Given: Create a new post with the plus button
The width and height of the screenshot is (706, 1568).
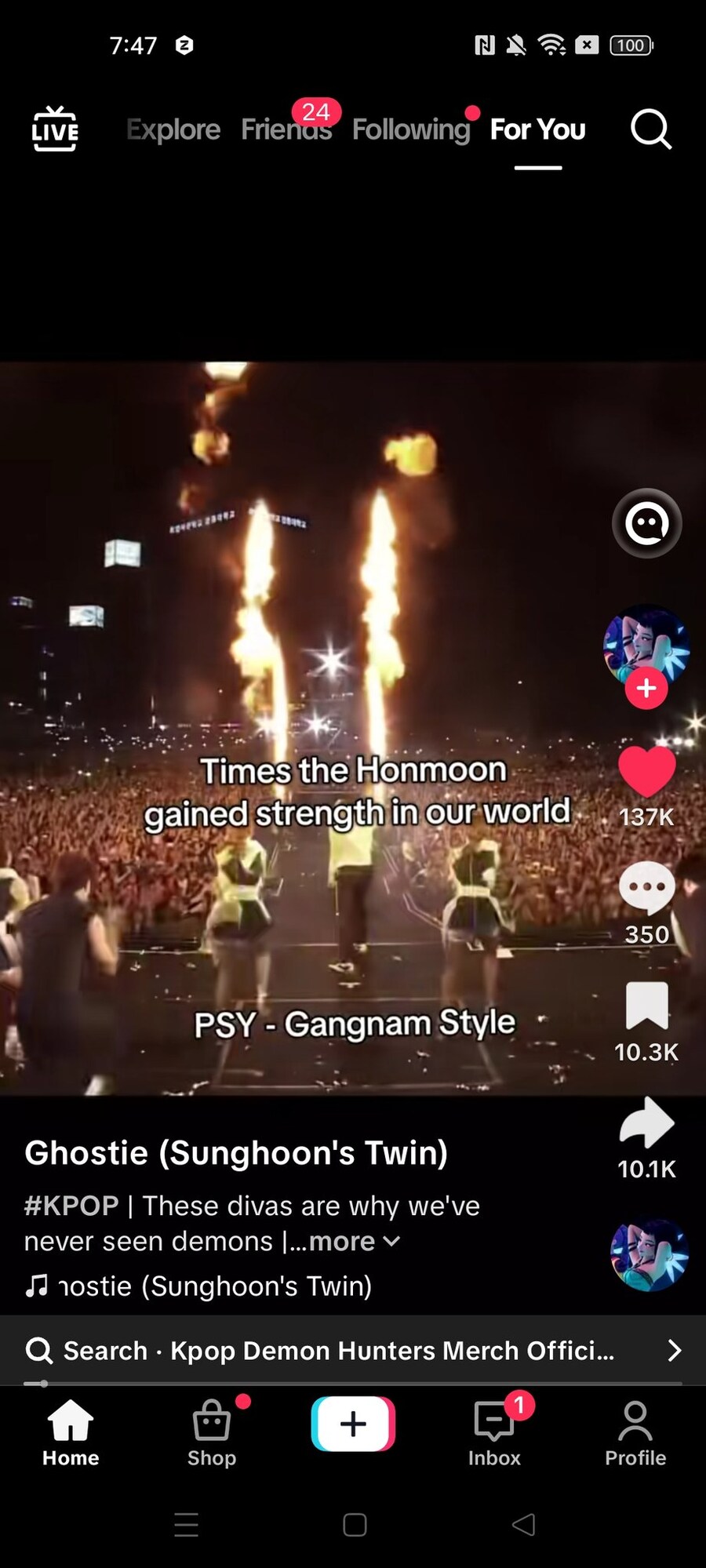Looking at the screenshot, I should (353, 1424).
